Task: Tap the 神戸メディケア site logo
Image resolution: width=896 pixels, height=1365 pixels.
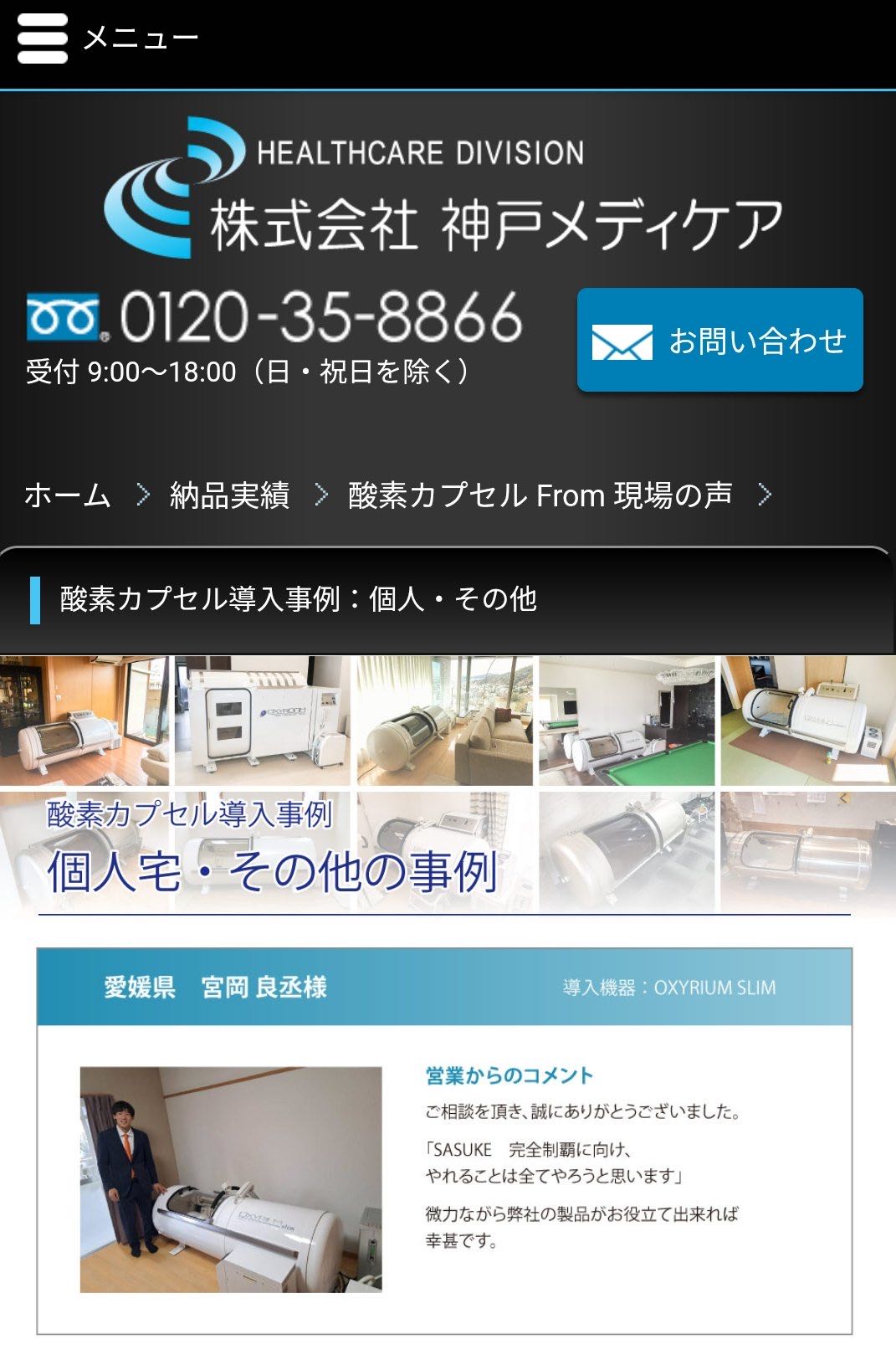Action: [x=443, y=188]
